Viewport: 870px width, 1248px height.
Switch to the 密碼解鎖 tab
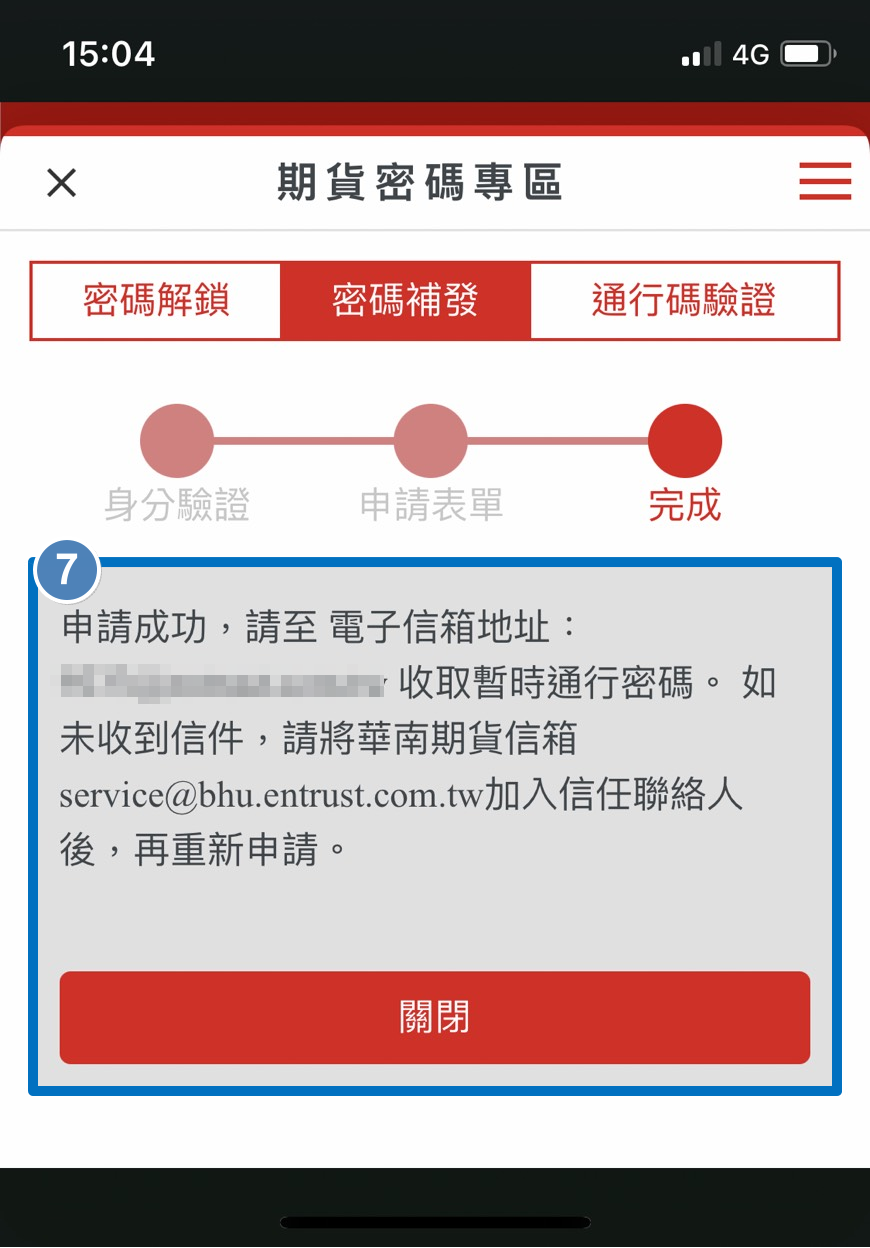(156, 301)
